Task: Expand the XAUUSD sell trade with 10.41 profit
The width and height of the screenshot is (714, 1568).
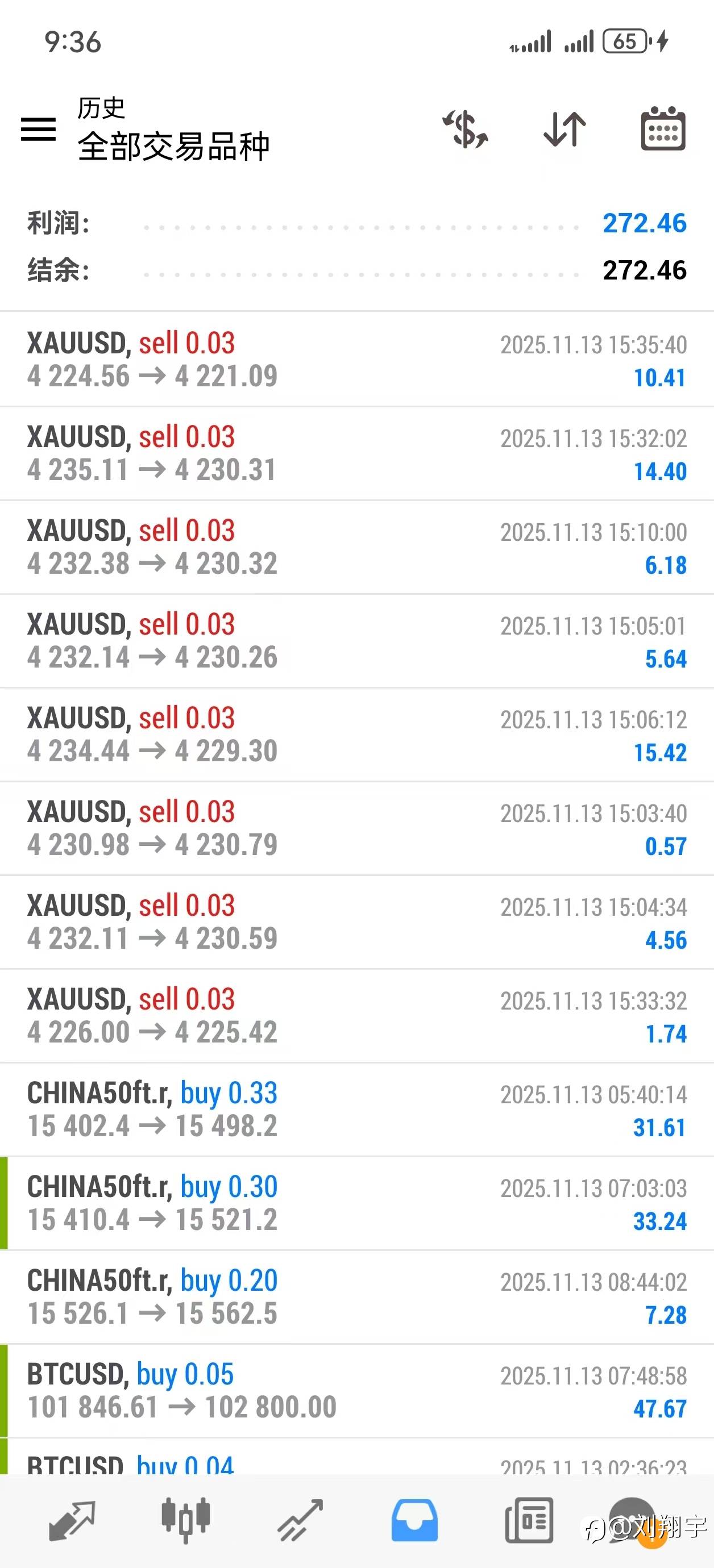Action: click(x=357, y=360)
